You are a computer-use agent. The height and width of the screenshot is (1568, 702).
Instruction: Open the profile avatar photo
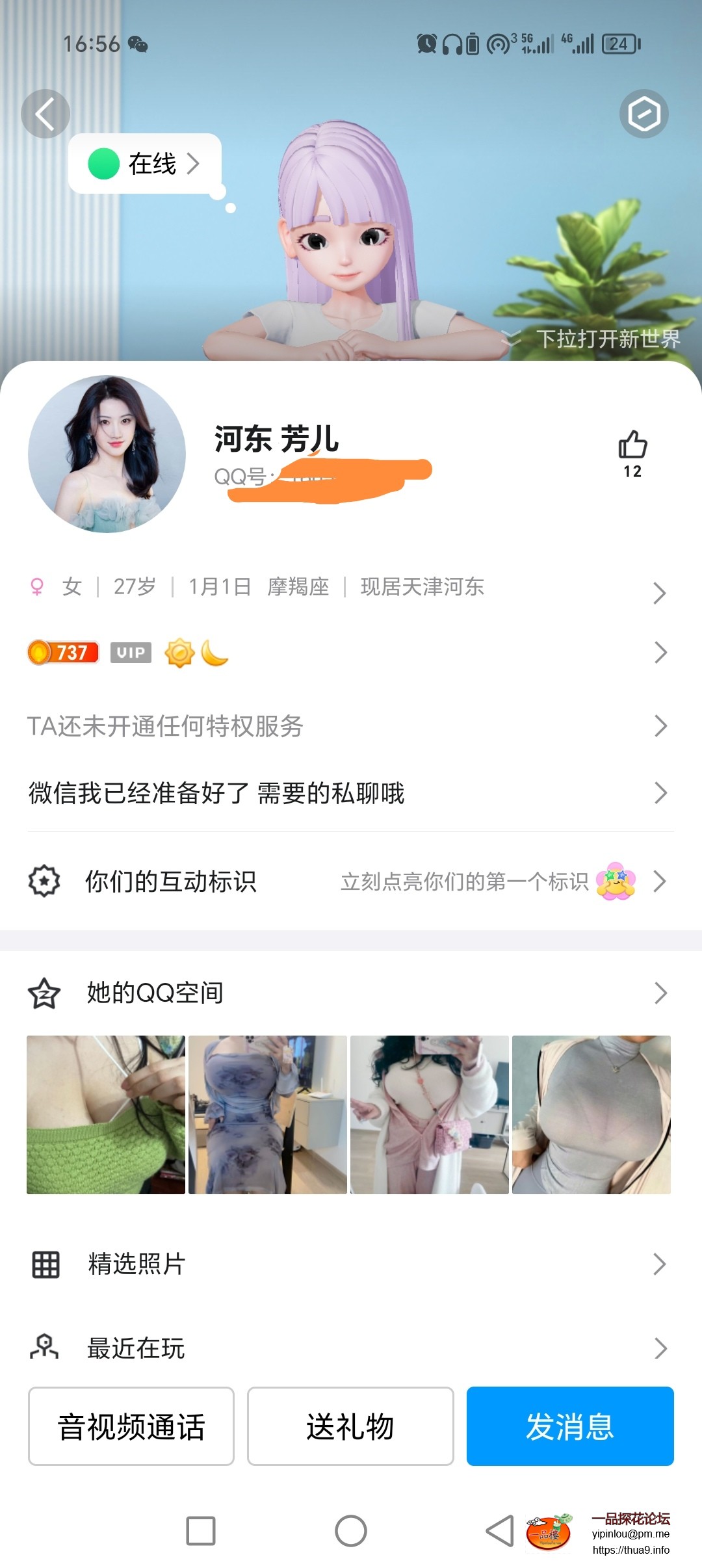107,454
